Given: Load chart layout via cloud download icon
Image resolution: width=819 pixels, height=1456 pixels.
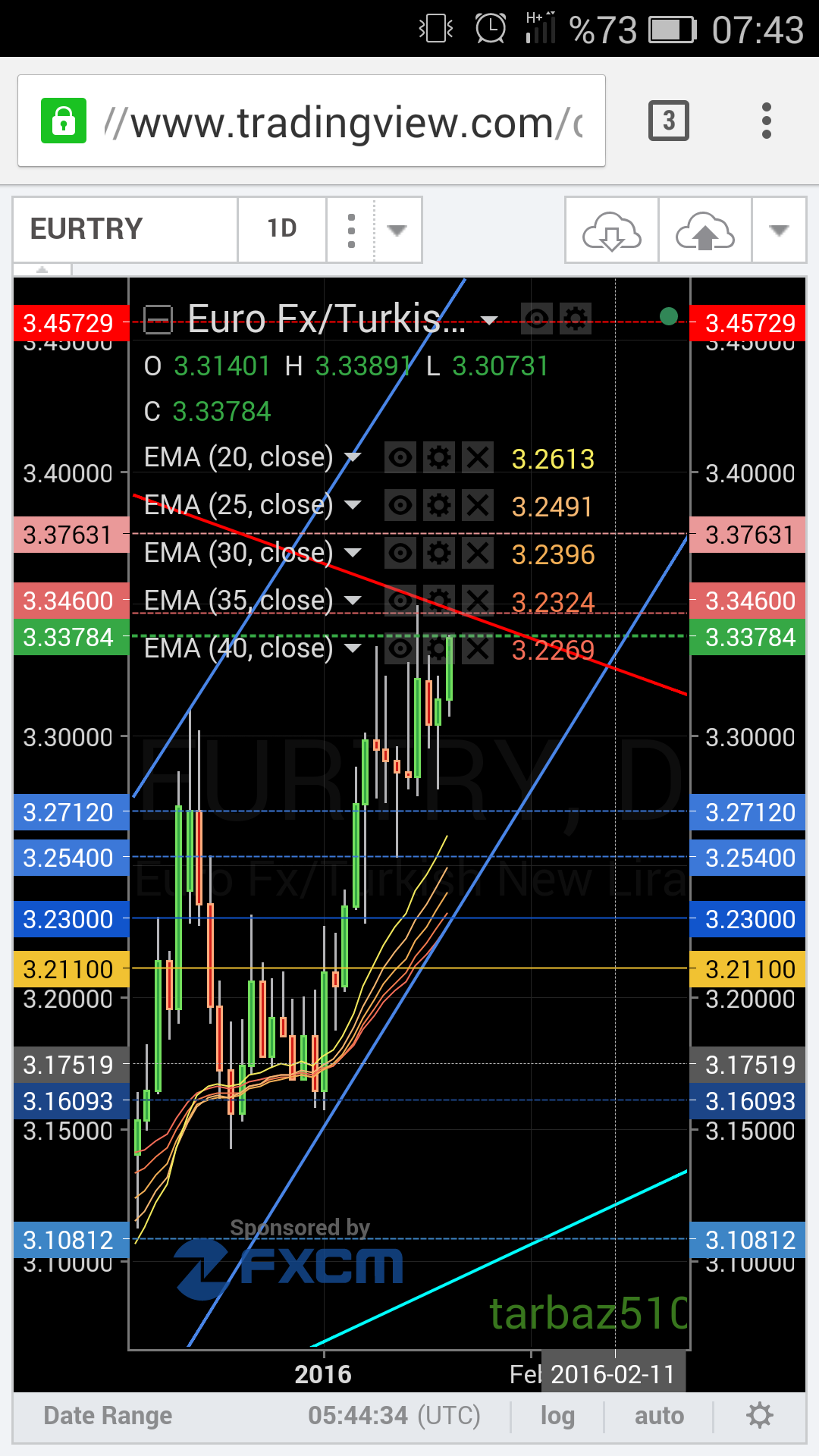Looking at the screenshot, I should pos(612,231).
